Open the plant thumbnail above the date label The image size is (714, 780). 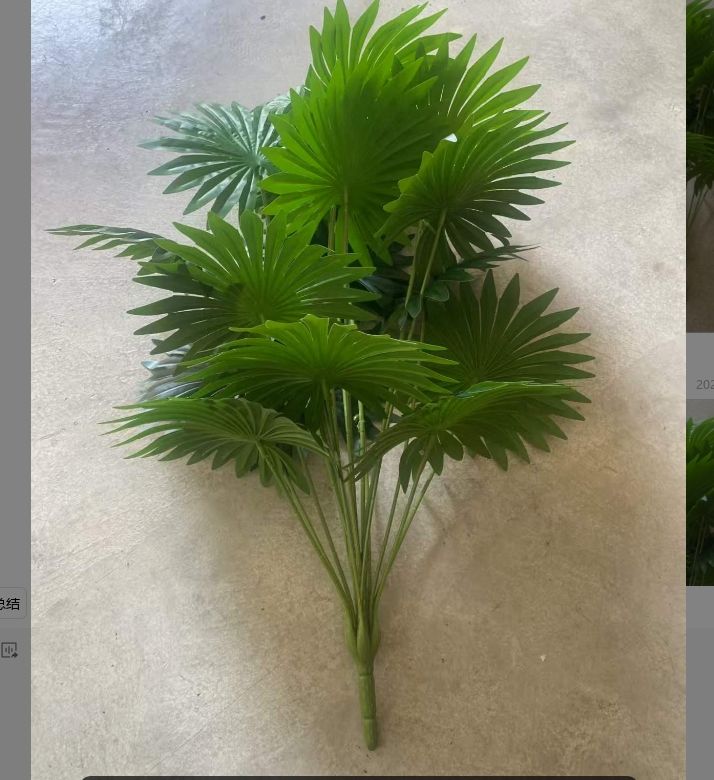tap(700, 165)
